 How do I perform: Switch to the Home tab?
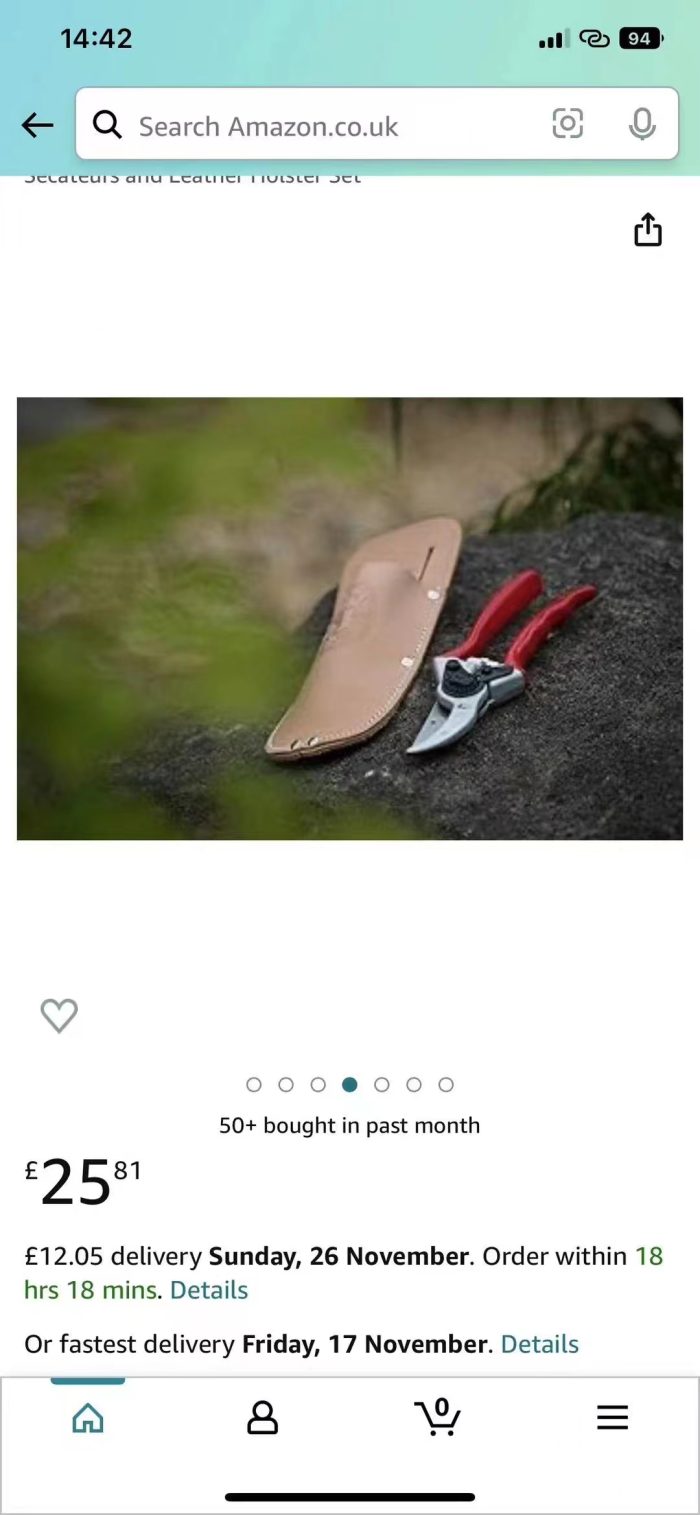click(88, 1417)
